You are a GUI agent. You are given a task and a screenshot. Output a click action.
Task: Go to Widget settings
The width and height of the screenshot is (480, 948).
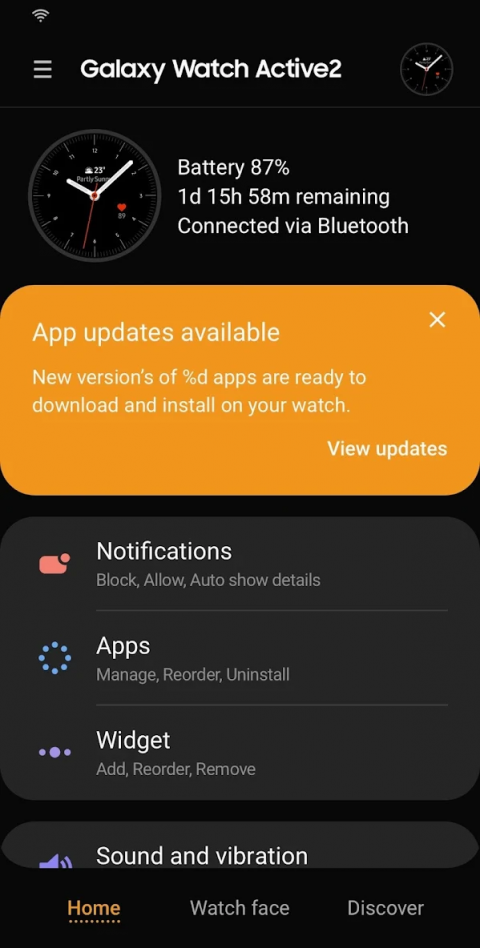240,753
